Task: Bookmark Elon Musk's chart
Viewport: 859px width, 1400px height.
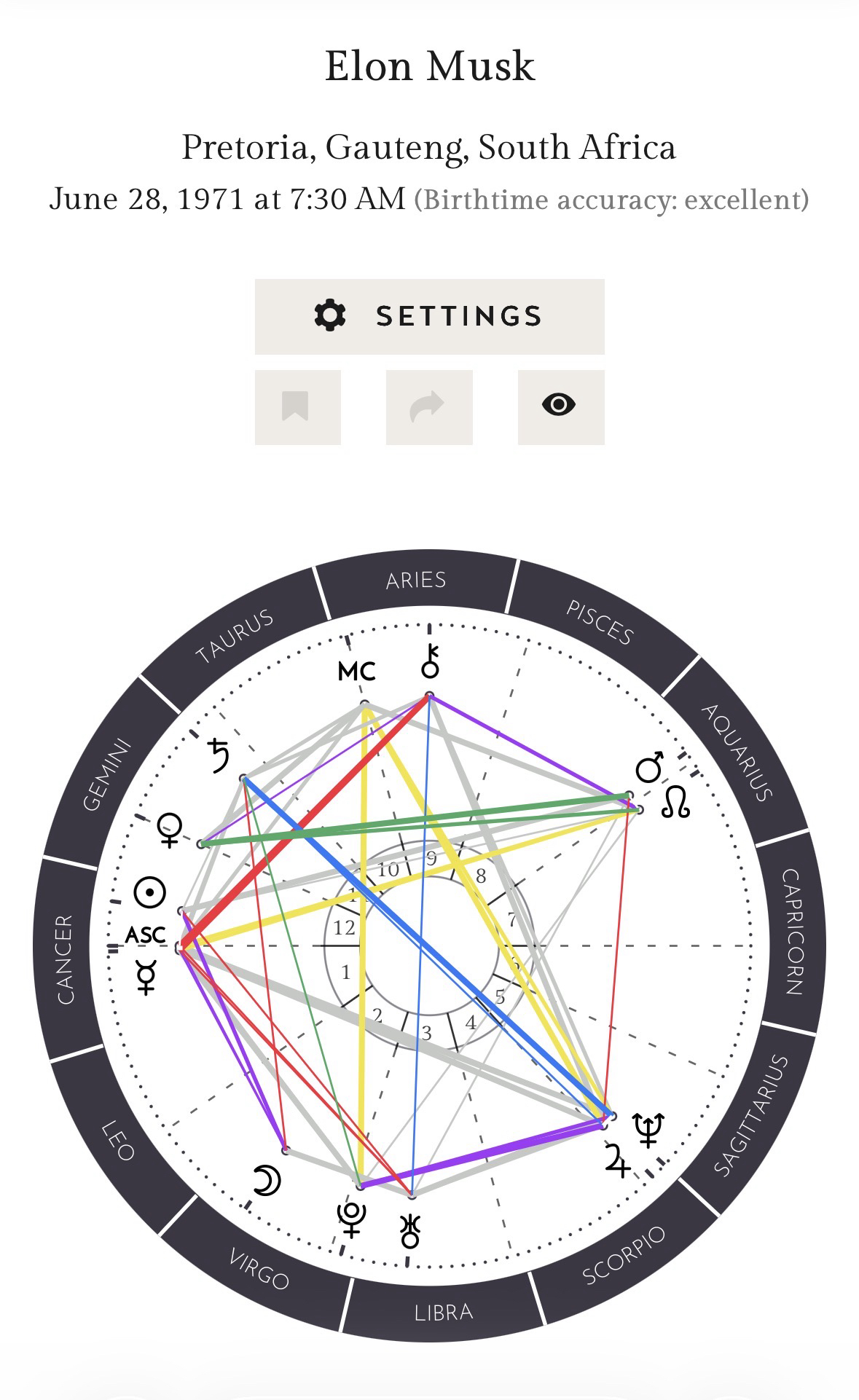Action: pyautogui.click(x=297, y=406)
